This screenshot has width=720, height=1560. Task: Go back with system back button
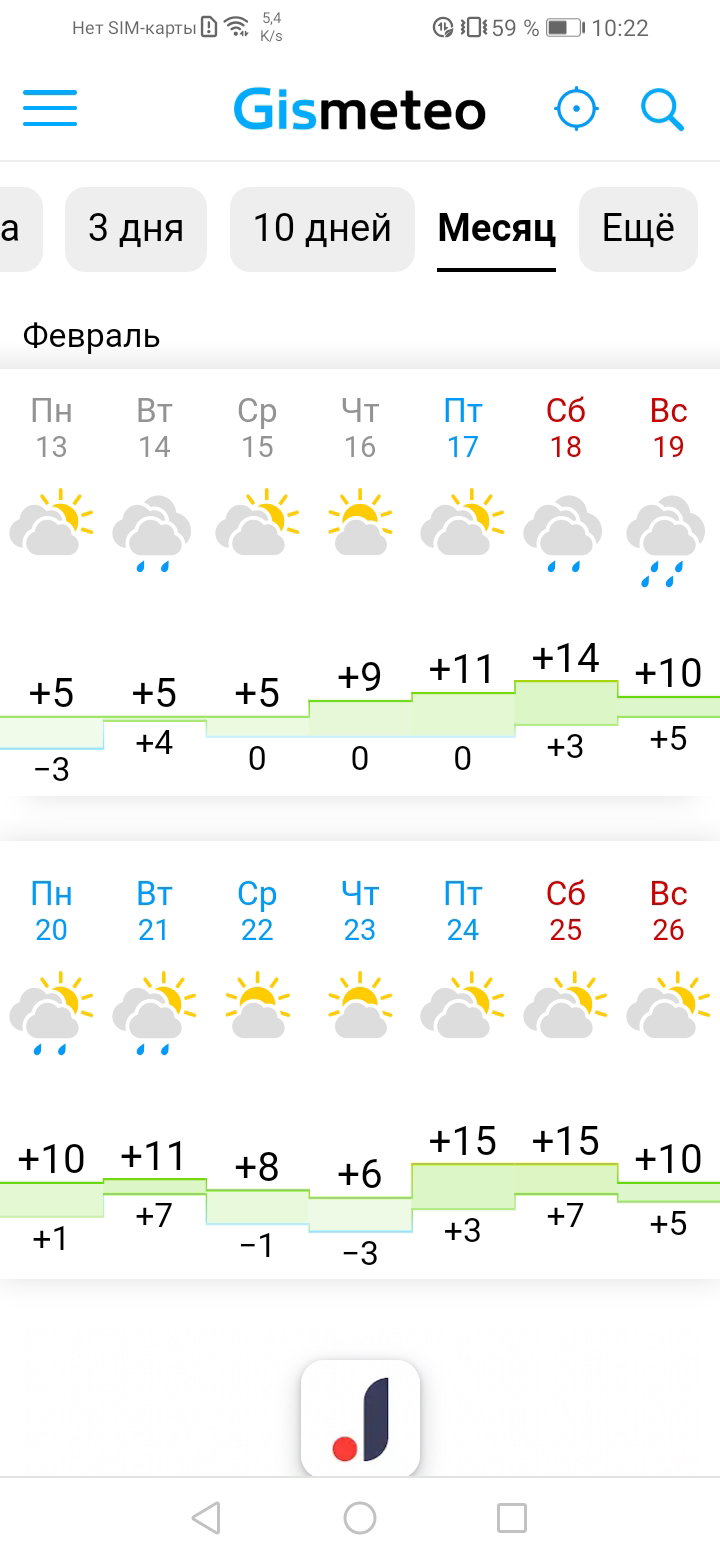pos(206,1518)
